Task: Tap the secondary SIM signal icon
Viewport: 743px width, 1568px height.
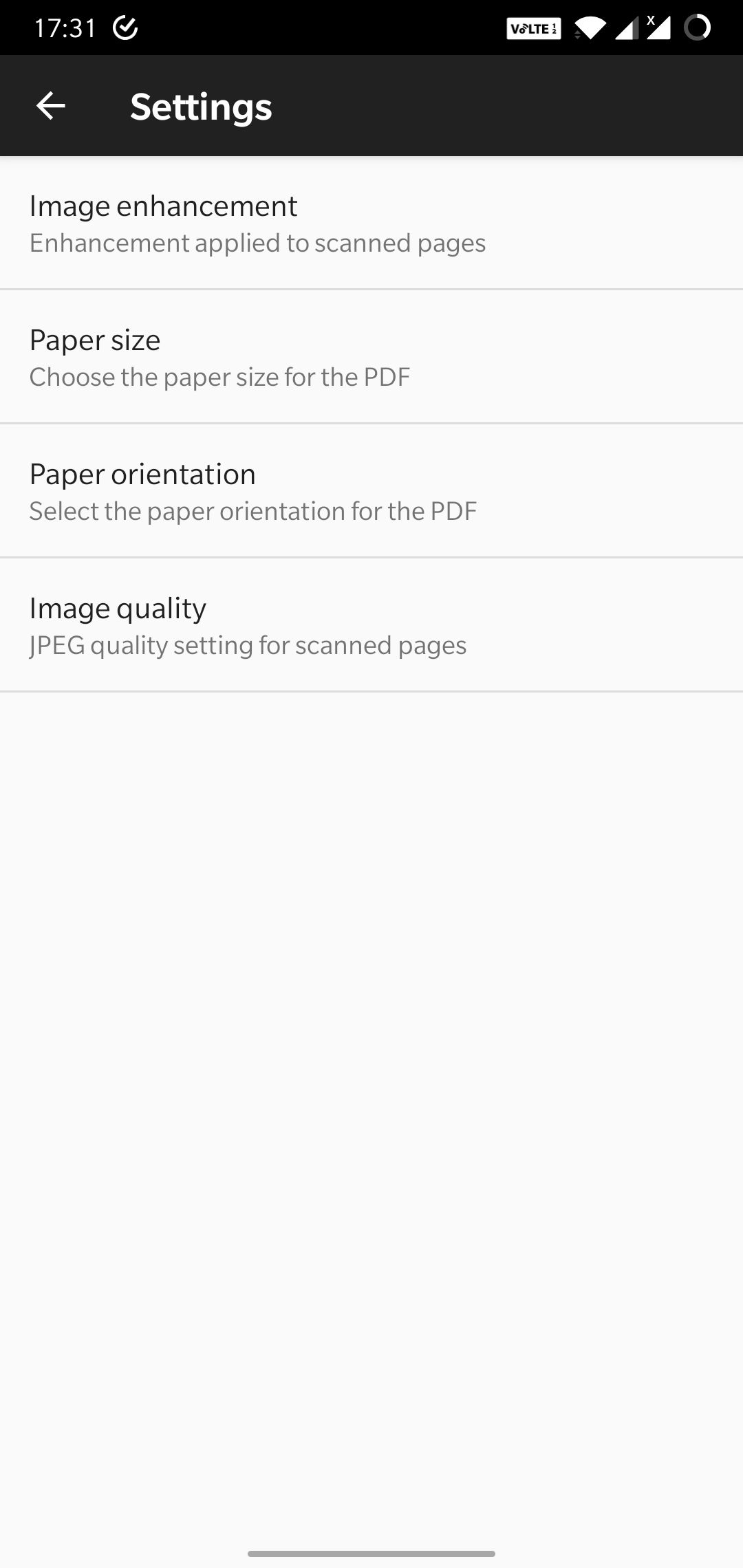Action: 626,28
